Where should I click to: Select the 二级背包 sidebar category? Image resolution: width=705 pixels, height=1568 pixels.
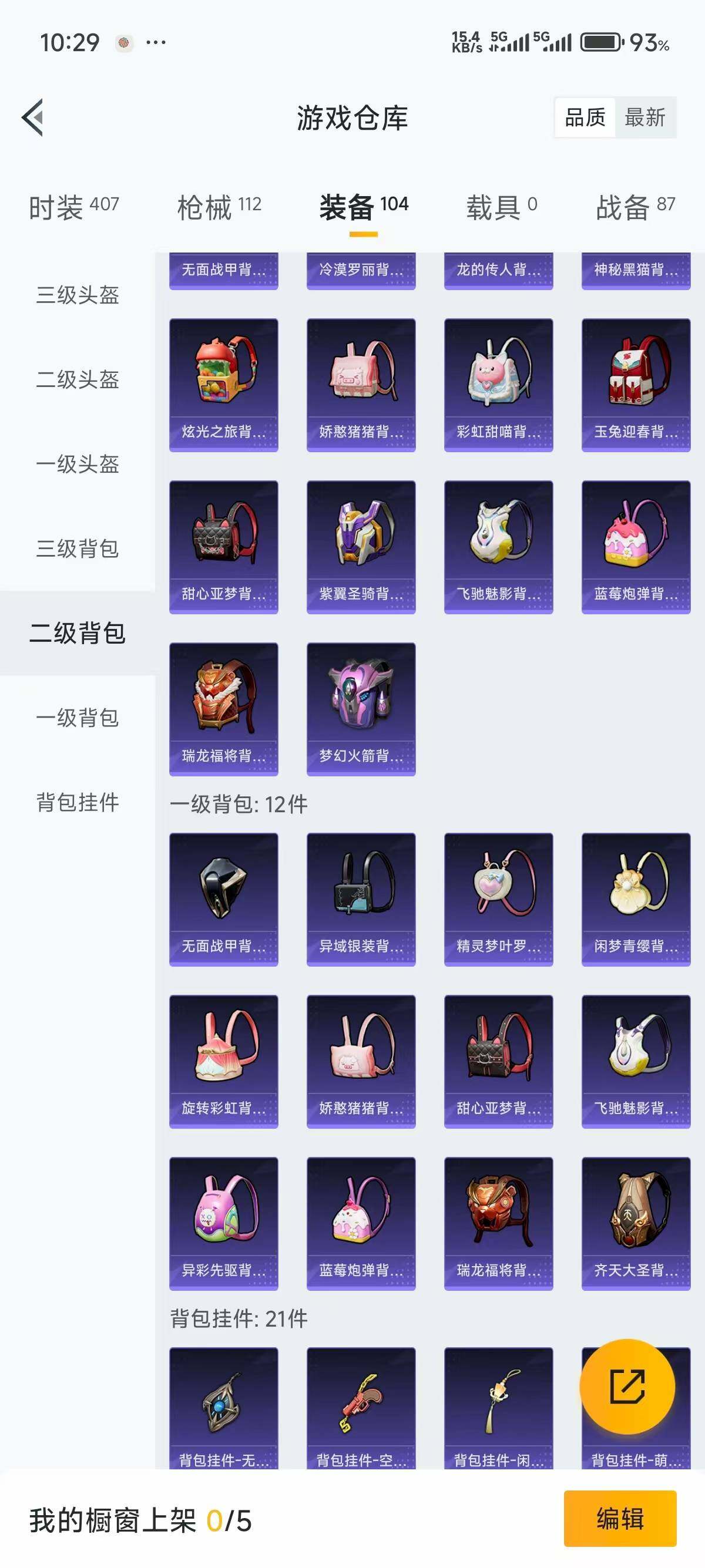(75, 633)
